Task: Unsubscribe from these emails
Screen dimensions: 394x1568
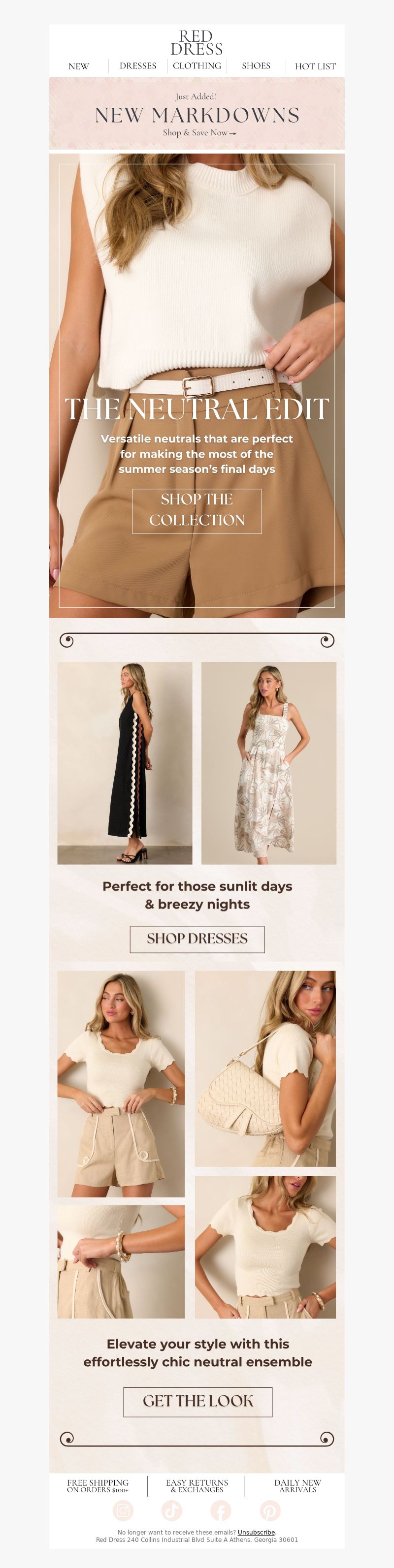Action: point(256,1532)
